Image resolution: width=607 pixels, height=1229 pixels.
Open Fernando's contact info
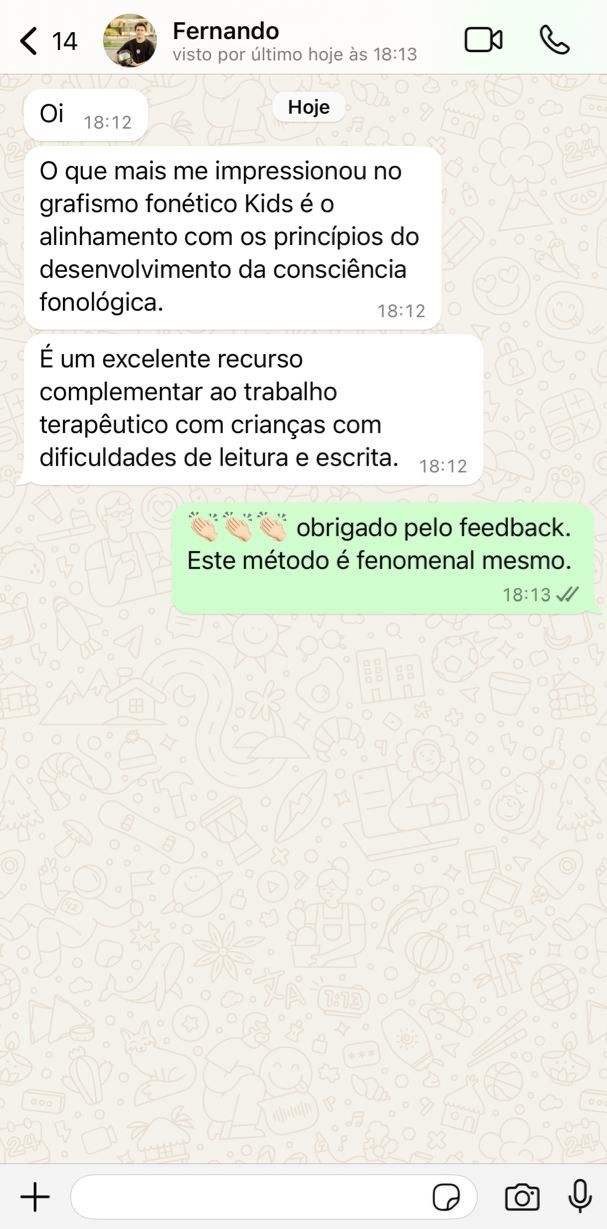[x=225, y=41]
